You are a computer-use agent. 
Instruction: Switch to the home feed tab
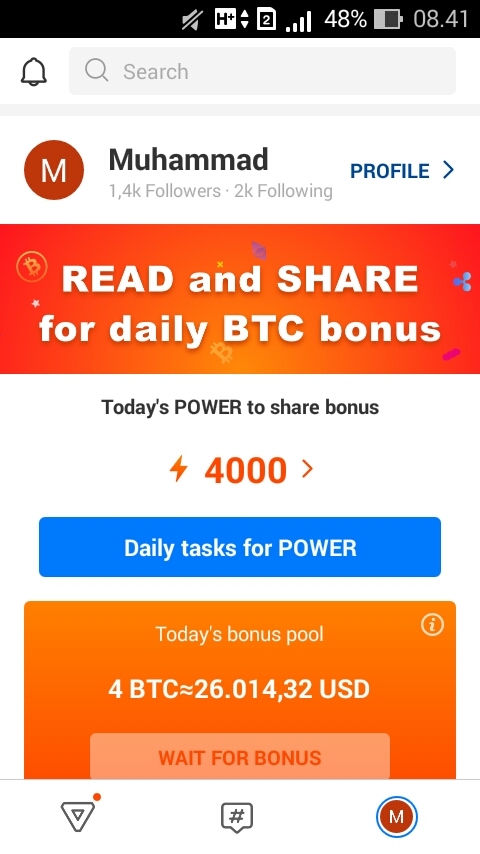pos(78,816)
